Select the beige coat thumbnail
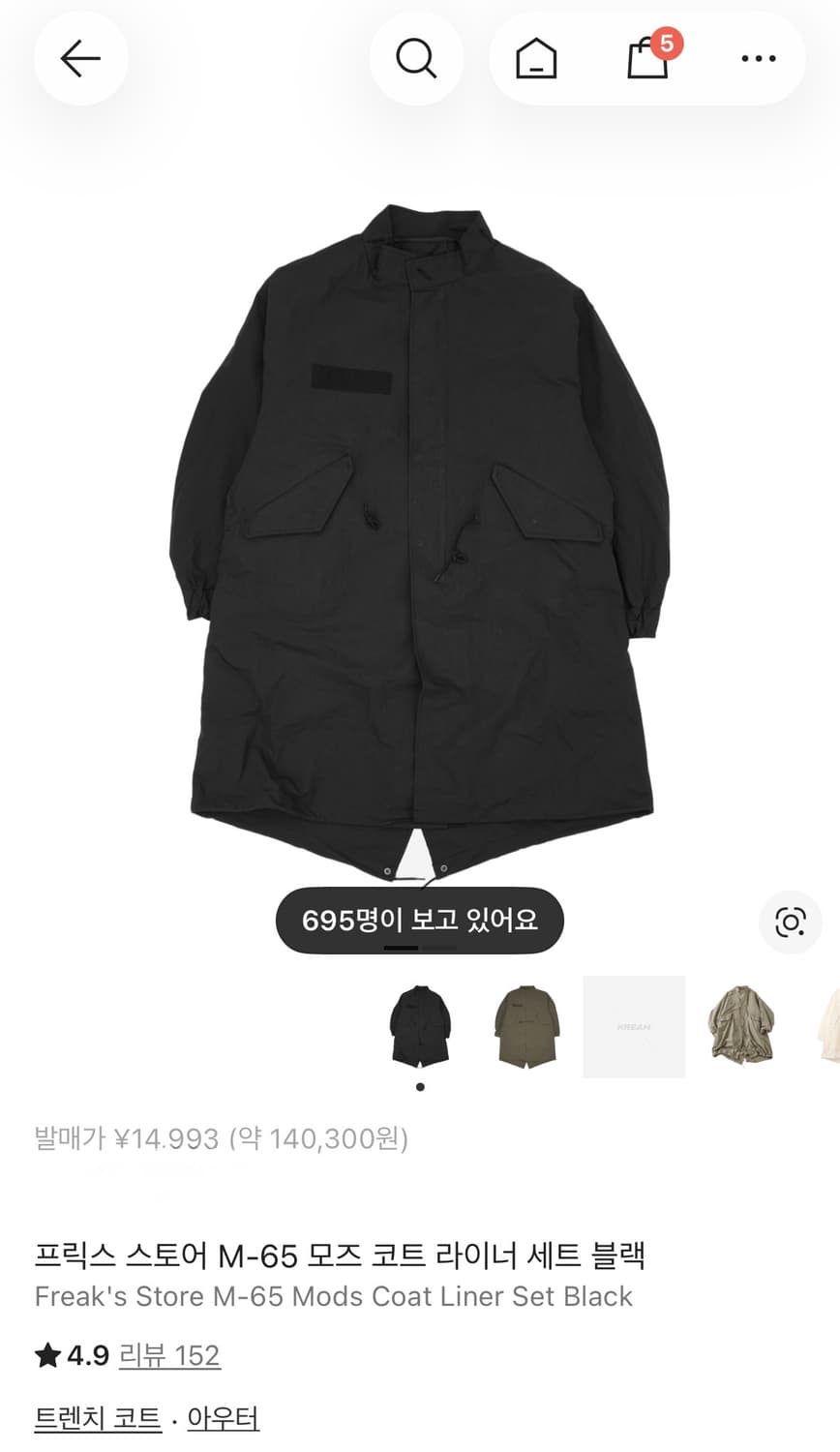Image resolution: width=840 pixels, height=1452 pixels. pyautogui.click(x=739, y=1026)
